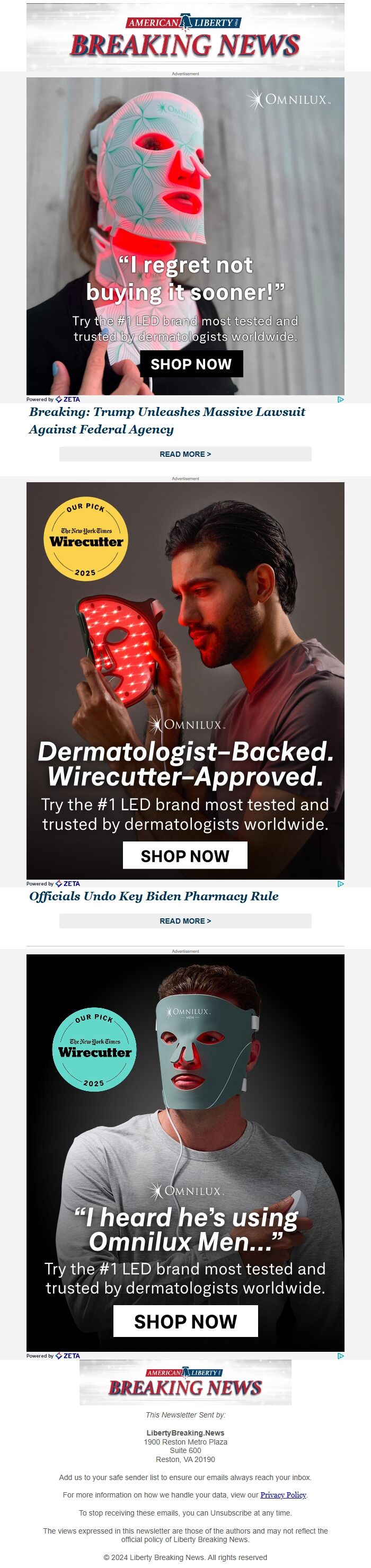Open the "I regret not buying it sooner" Omnilux ad
Viewport: 371px width, 1568px height.
tap(185, 236)
